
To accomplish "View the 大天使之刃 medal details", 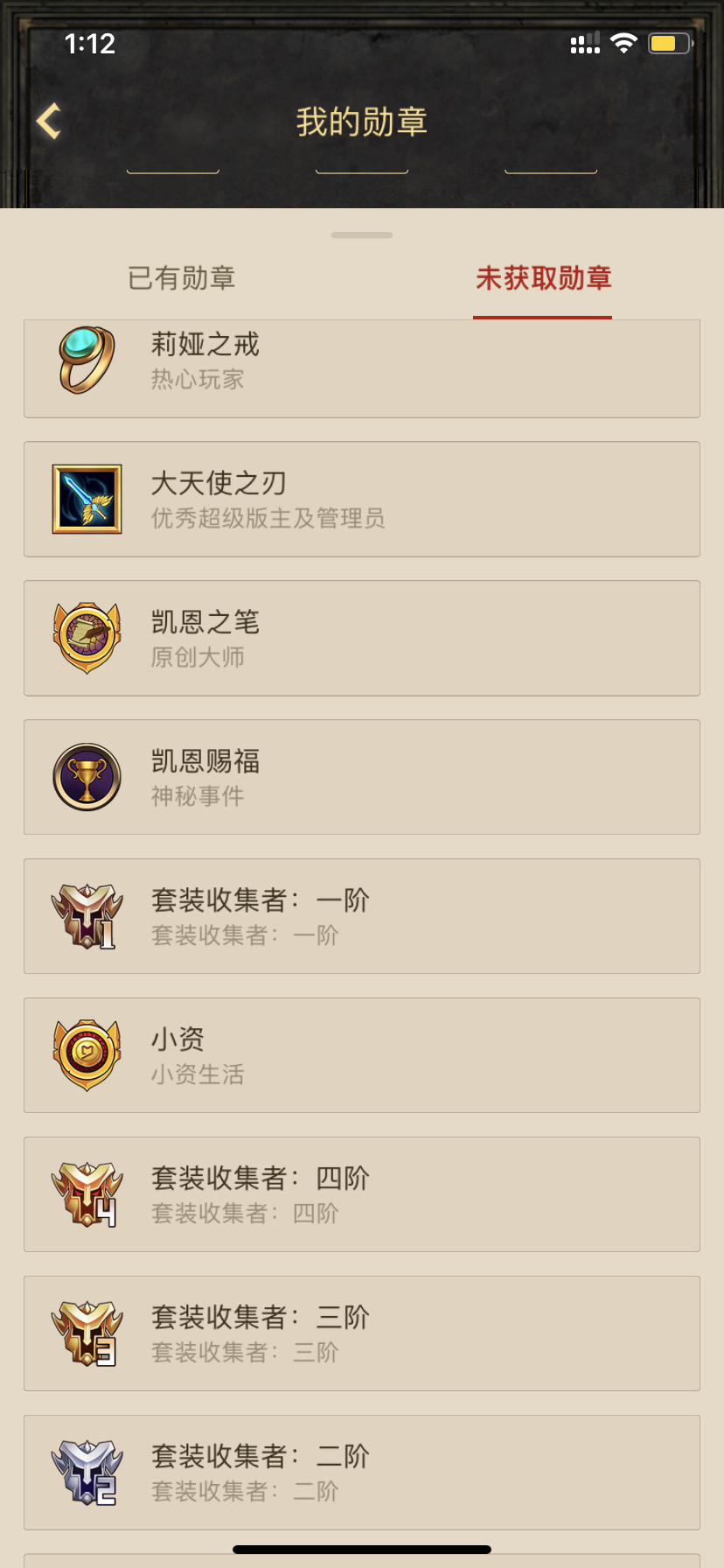I will tap(361, 499).
